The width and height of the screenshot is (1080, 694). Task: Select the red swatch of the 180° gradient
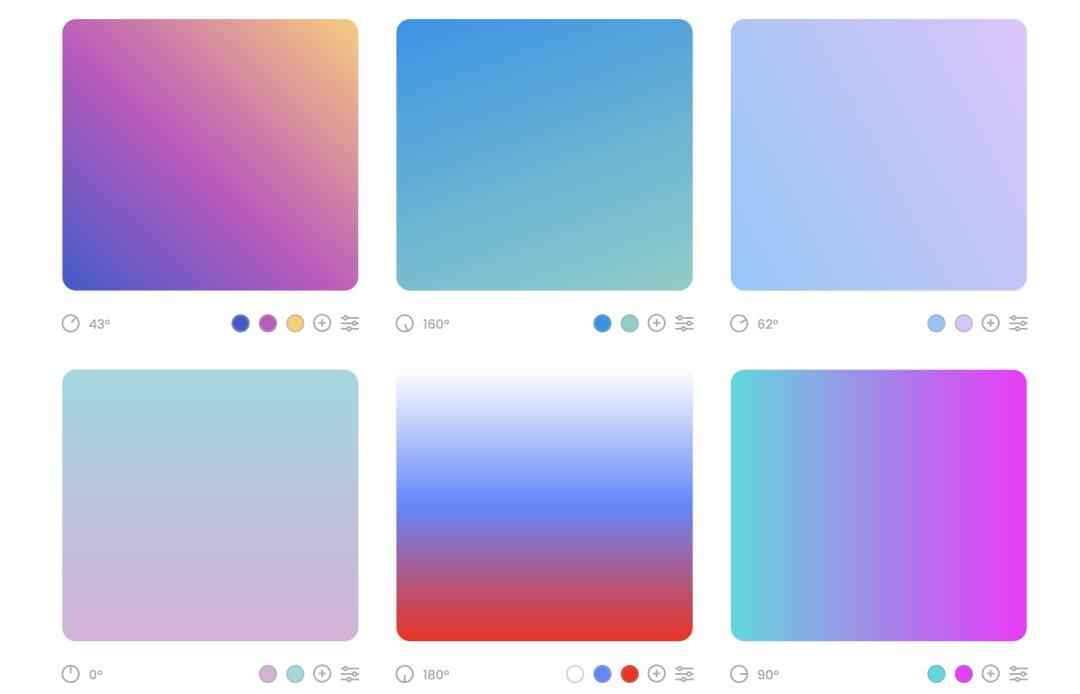pyautogui.click(x=629, y=674)
